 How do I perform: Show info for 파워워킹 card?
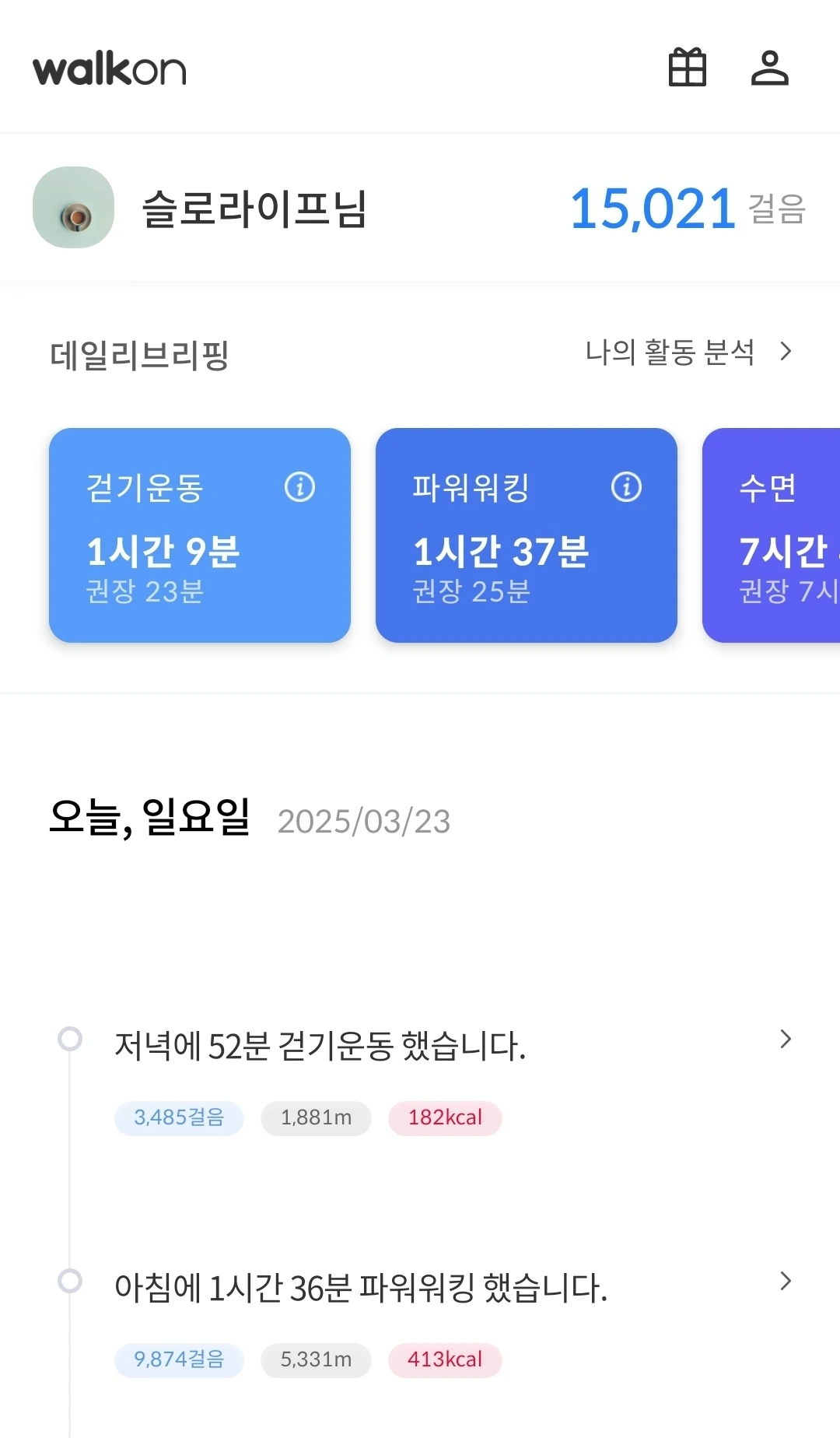626,487
